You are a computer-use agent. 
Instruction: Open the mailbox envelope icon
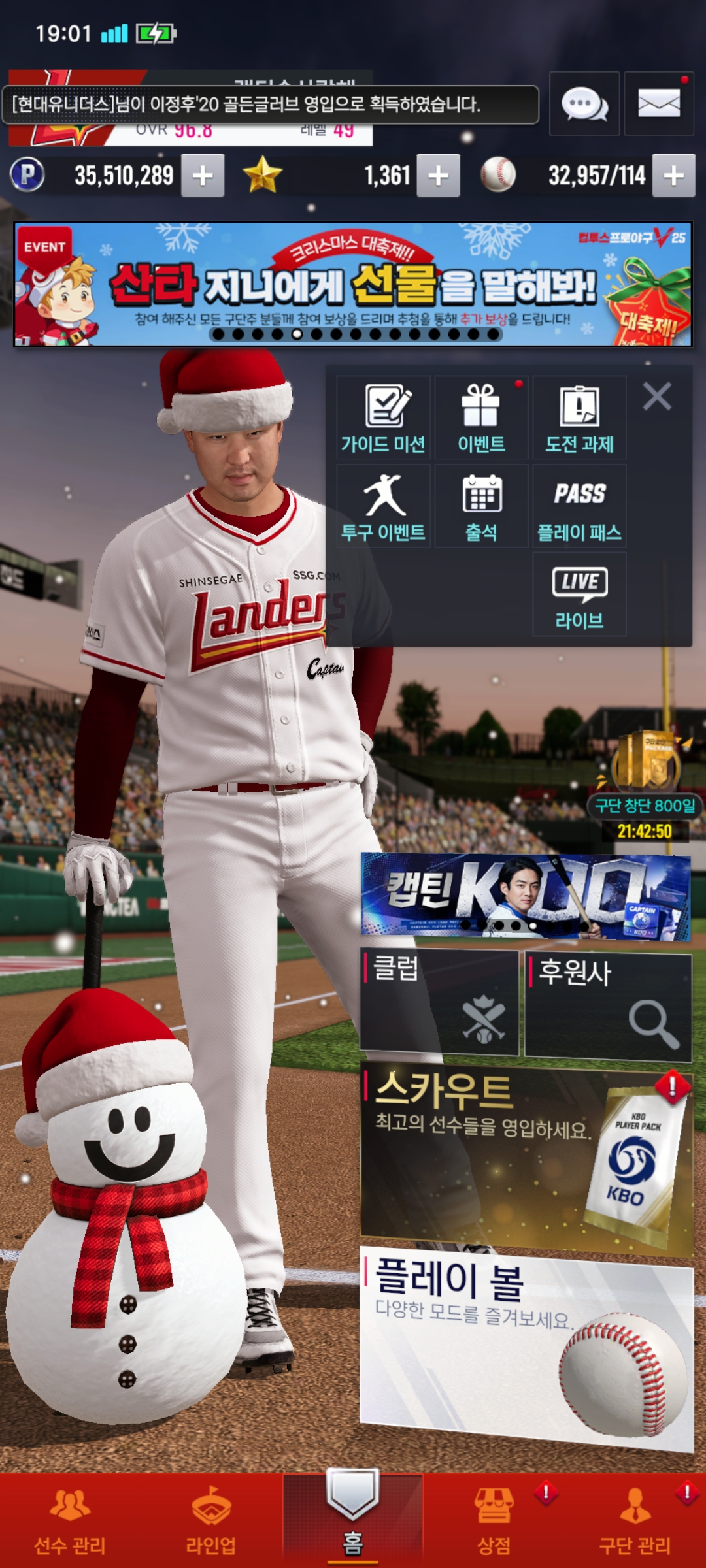point(658,104)
